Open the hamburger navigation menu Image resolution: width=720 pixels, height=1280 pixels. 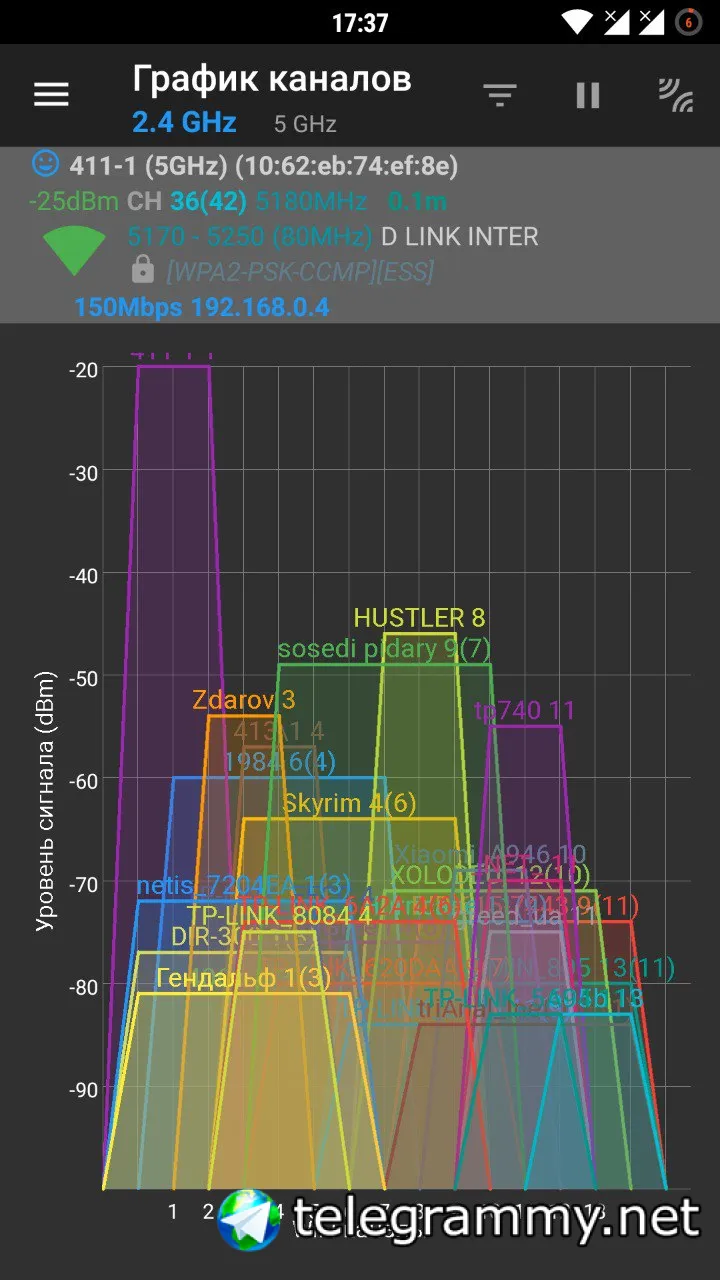(51, 95)
